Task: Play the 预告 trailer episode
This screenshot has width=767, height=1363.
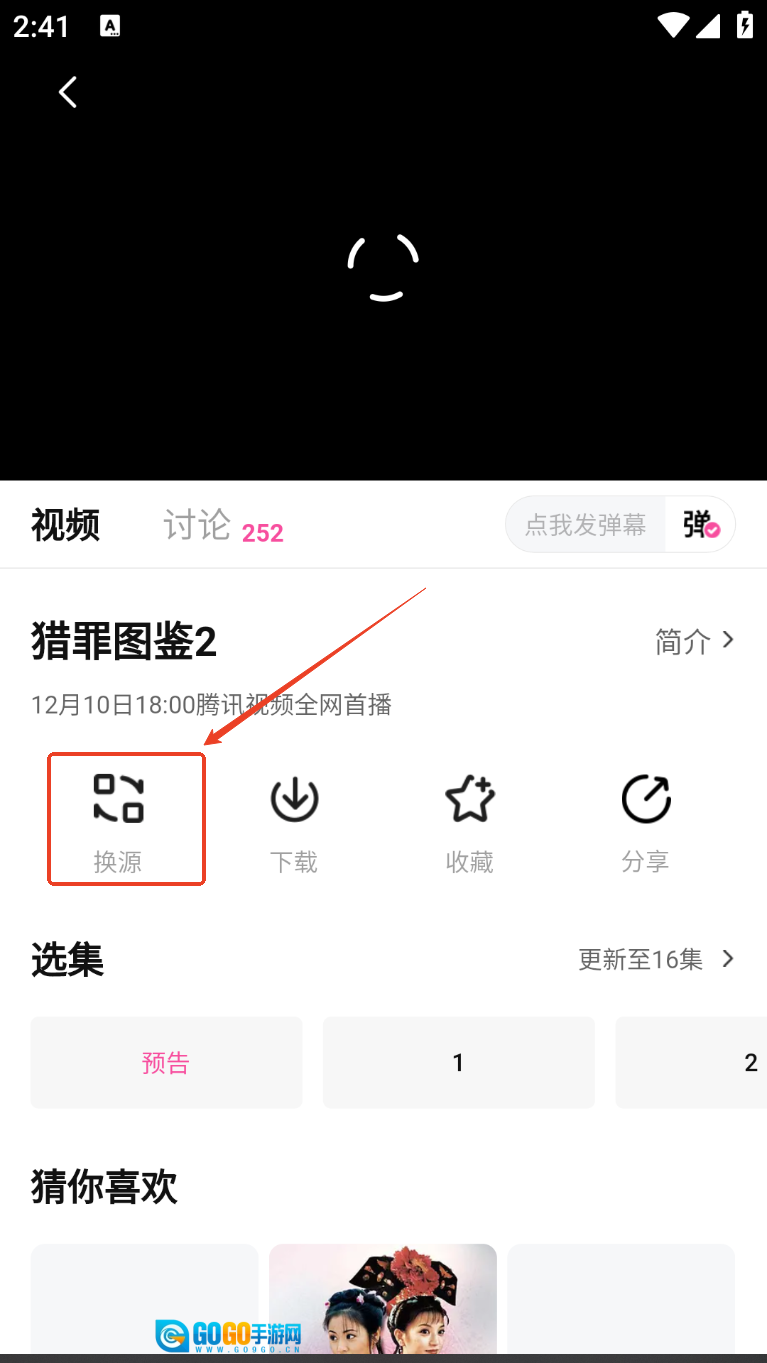Action: pos(166,1062)
